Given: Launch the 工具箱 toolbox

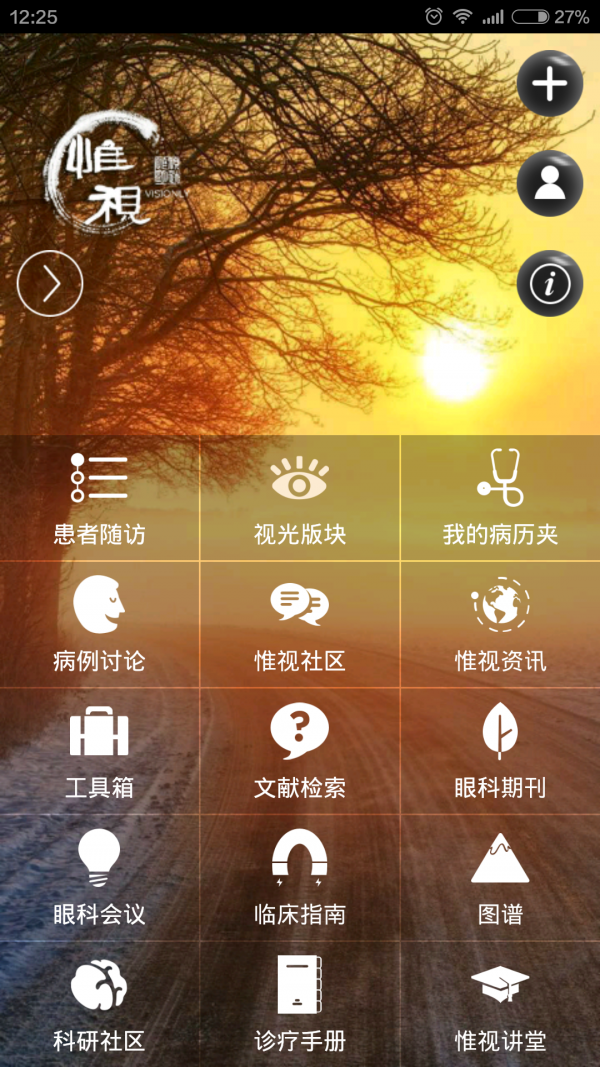Looking at the screenshot, I should 100,751.
